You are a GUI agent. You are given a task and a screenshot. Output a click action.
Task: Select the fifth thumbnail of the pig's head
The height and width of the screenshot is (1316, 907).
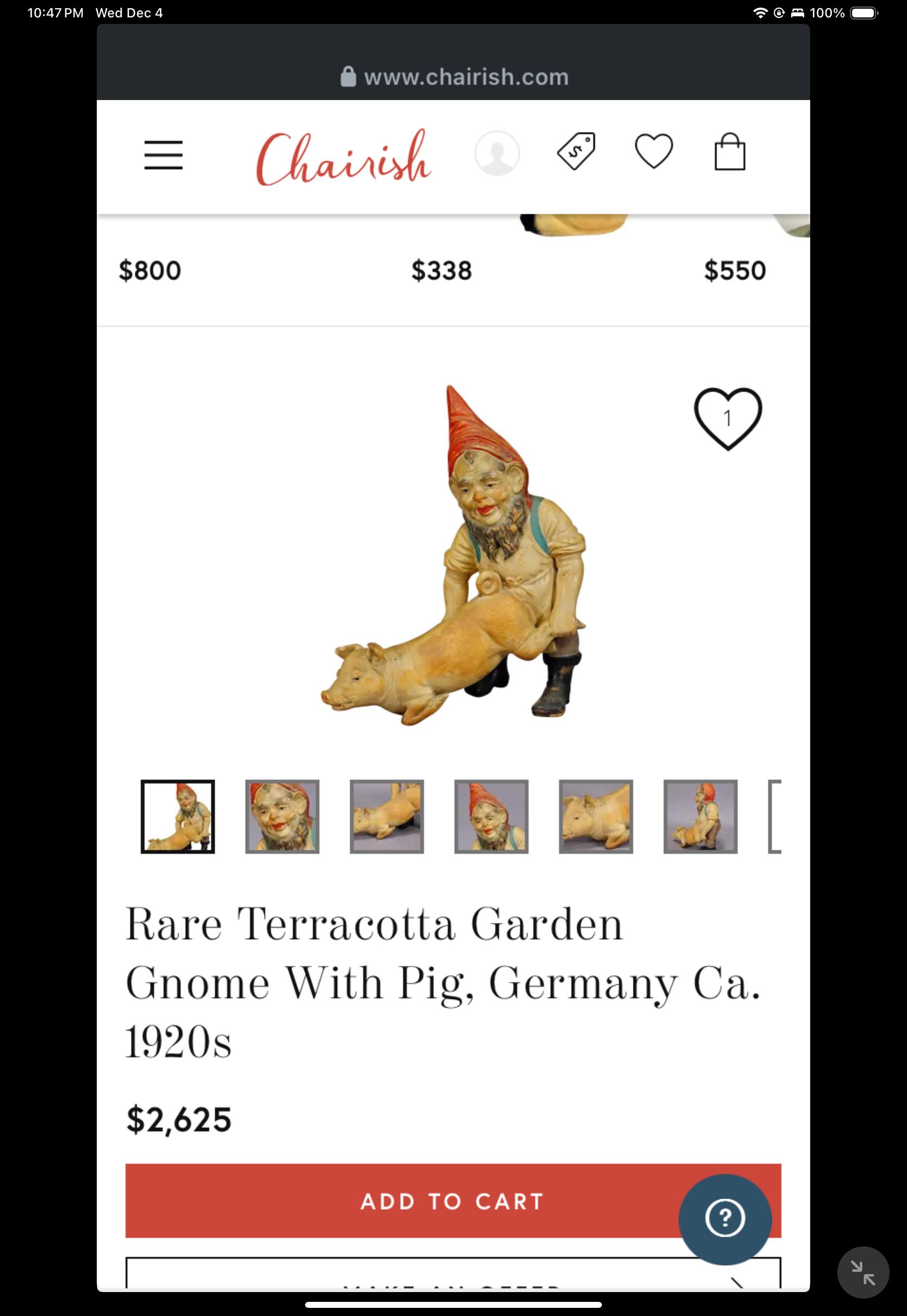[595, 816]
